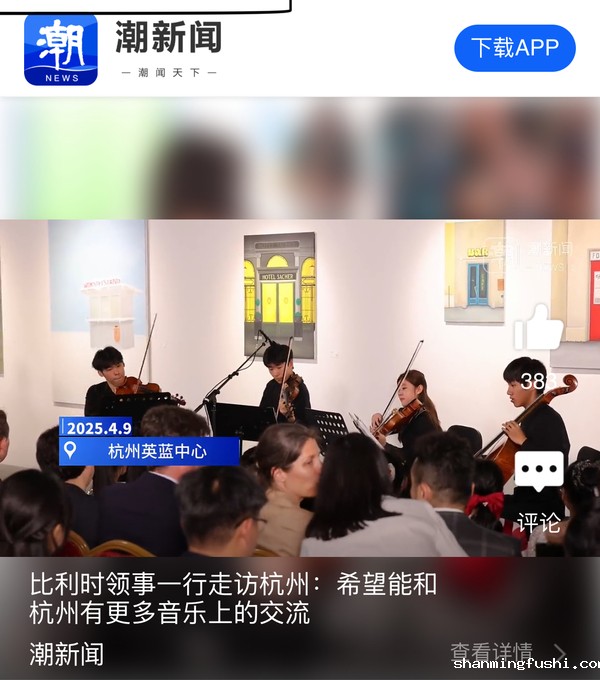Open the 评论 comments
The width and height of the screenshot is (600, 680).
point(539,477)
